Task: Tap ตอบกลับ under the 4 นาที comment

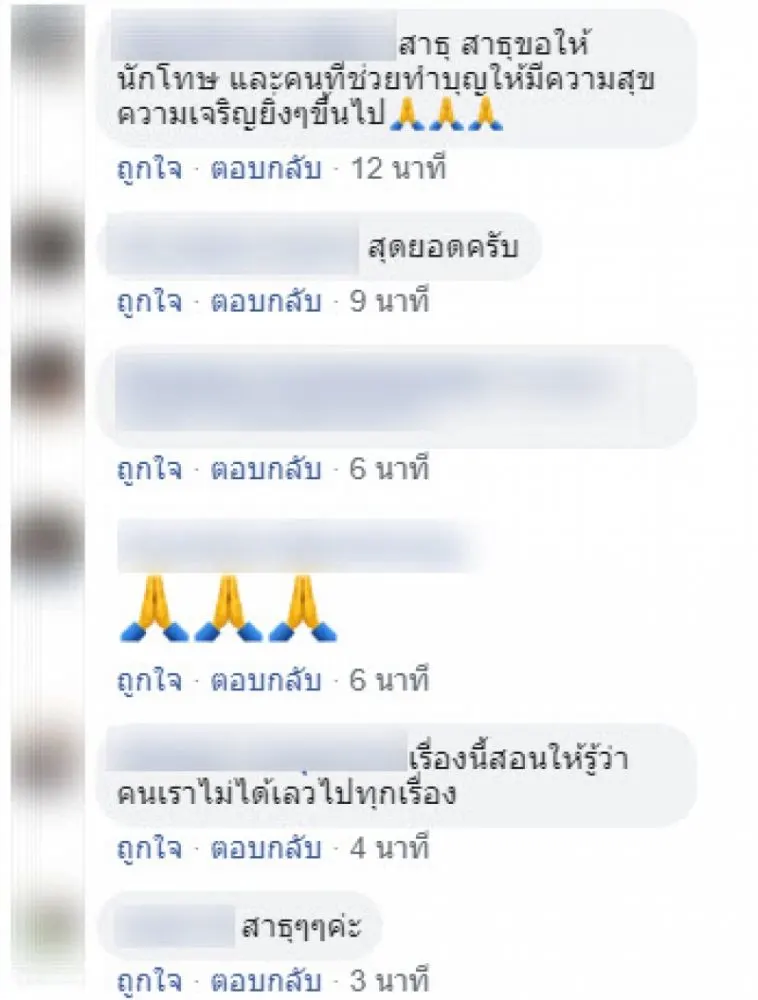Action: click(x=265, y=850)
